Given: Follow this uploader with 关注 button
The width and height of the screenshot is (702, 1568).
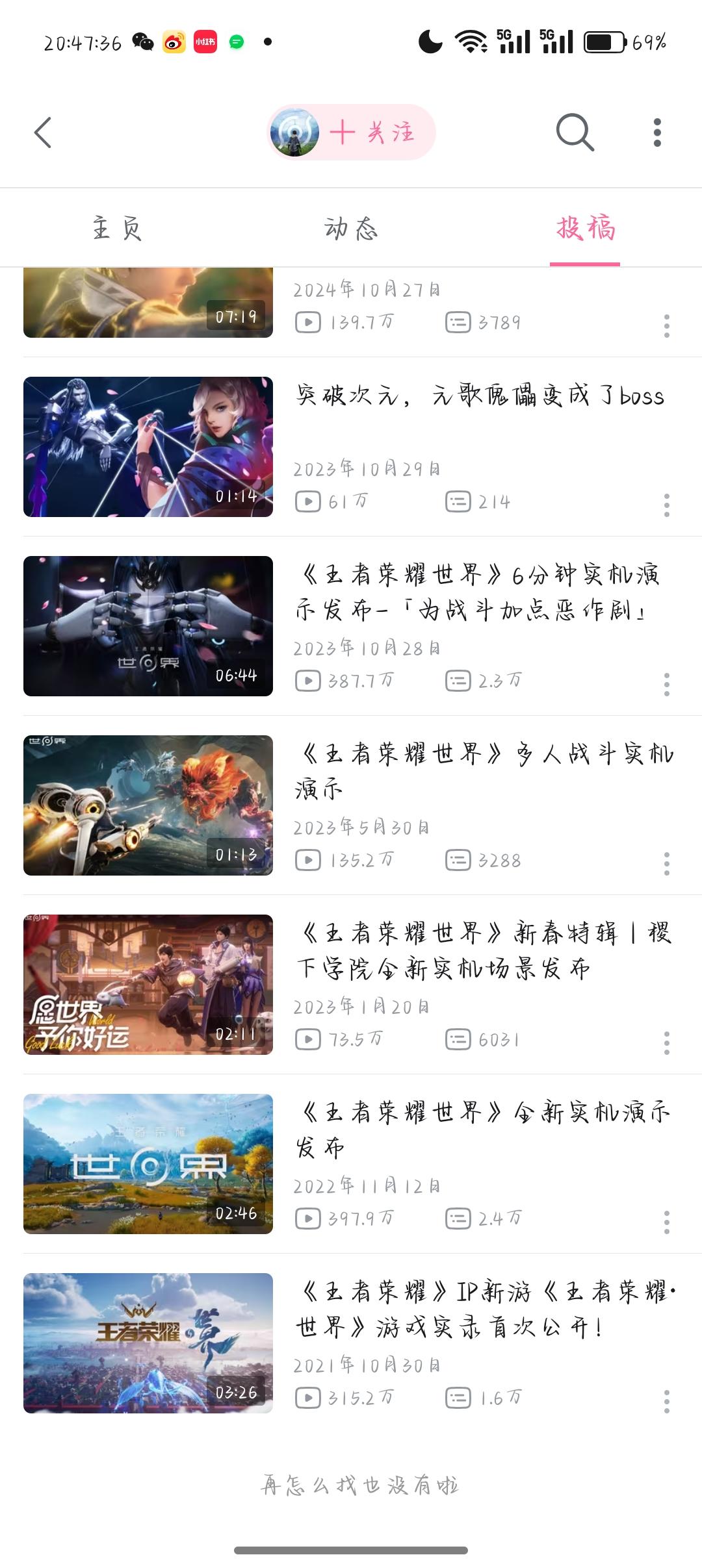Looking at the screenshot, I should [x=372, y=133].
